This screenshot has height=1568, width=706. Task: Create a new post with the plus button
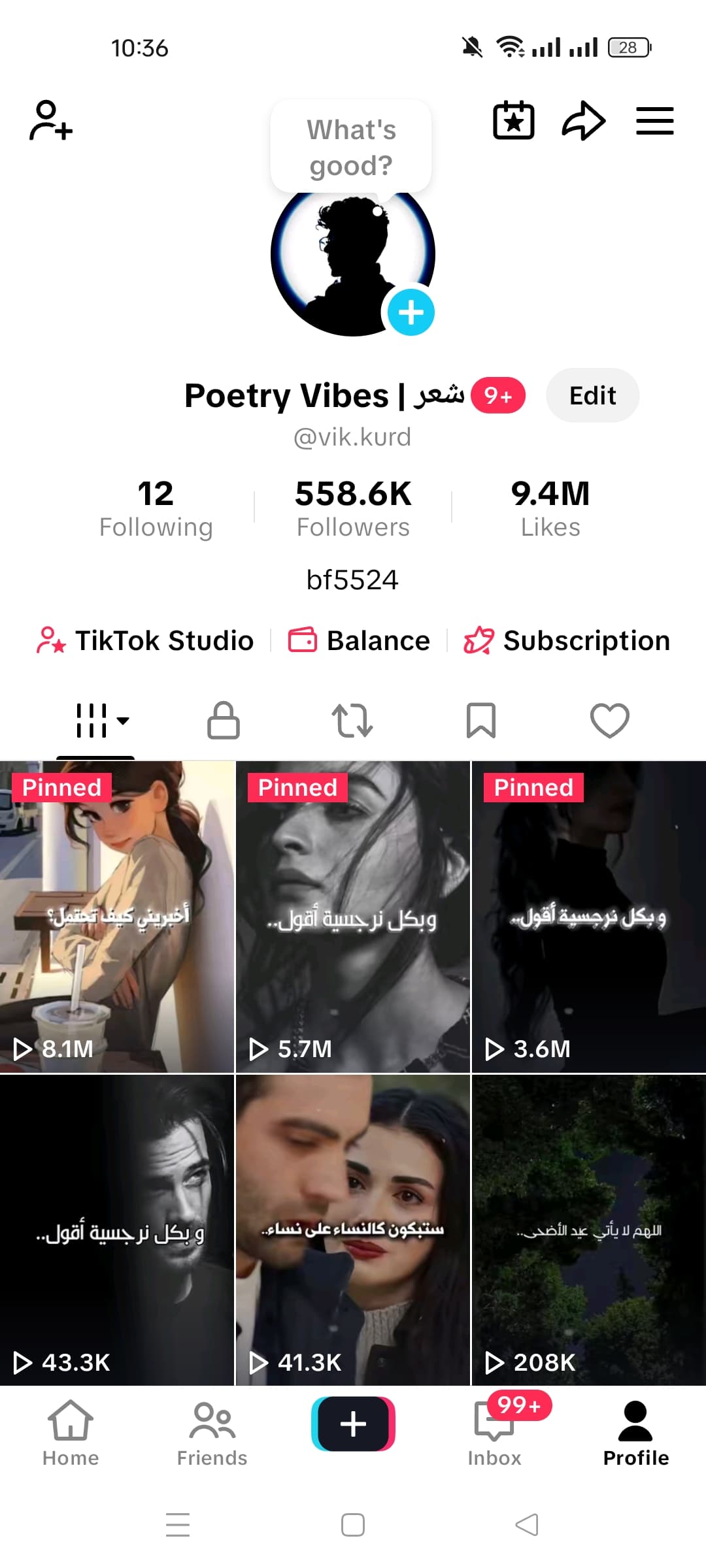click(x=353, y=1424)
